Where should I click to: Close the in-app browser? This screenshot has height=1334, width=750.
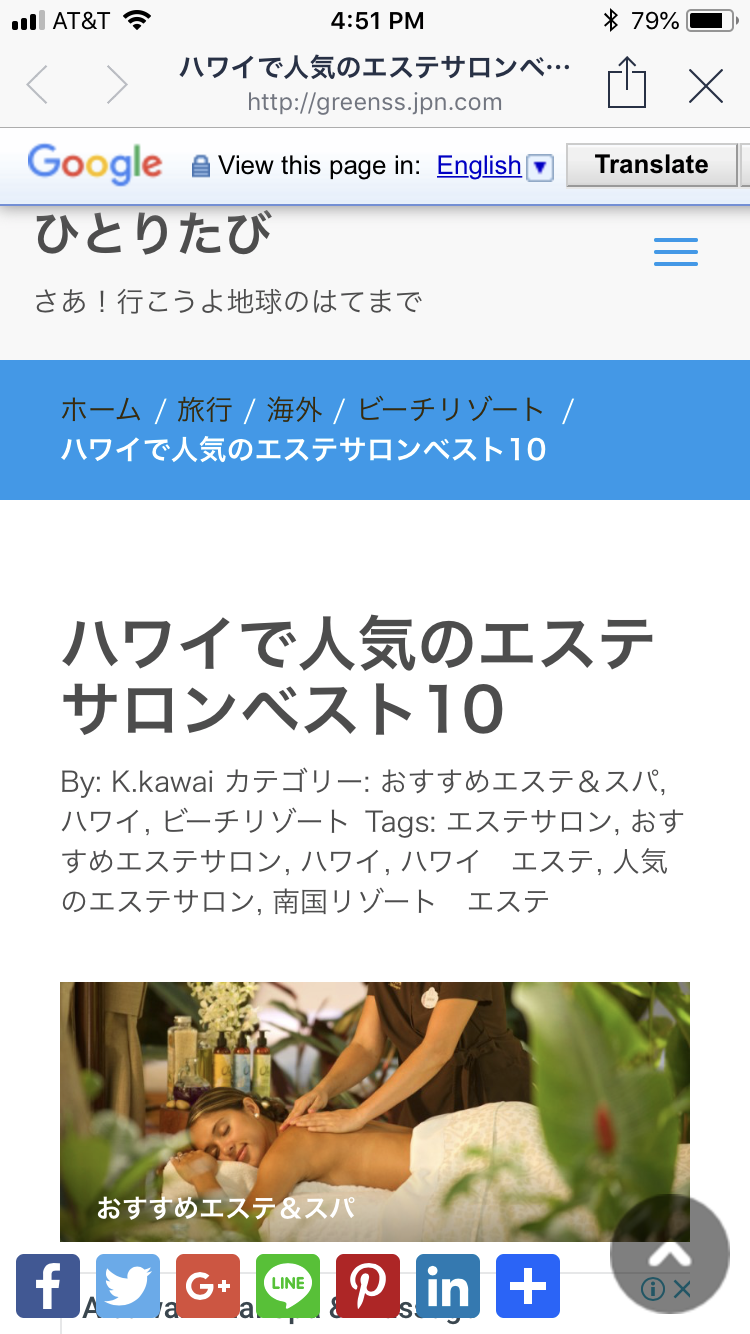click(706, 87)
